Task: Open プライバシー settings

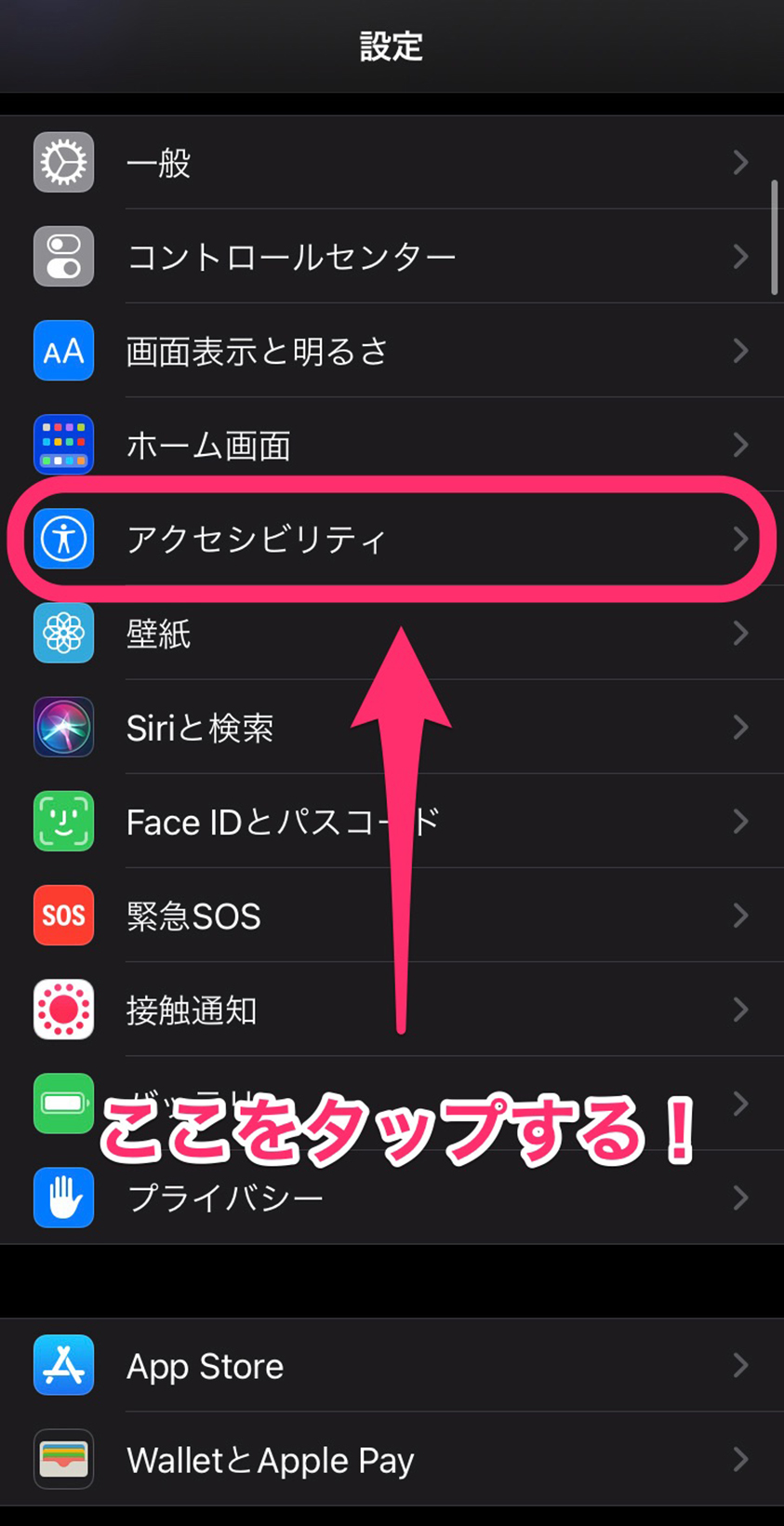Action: 392,1197
